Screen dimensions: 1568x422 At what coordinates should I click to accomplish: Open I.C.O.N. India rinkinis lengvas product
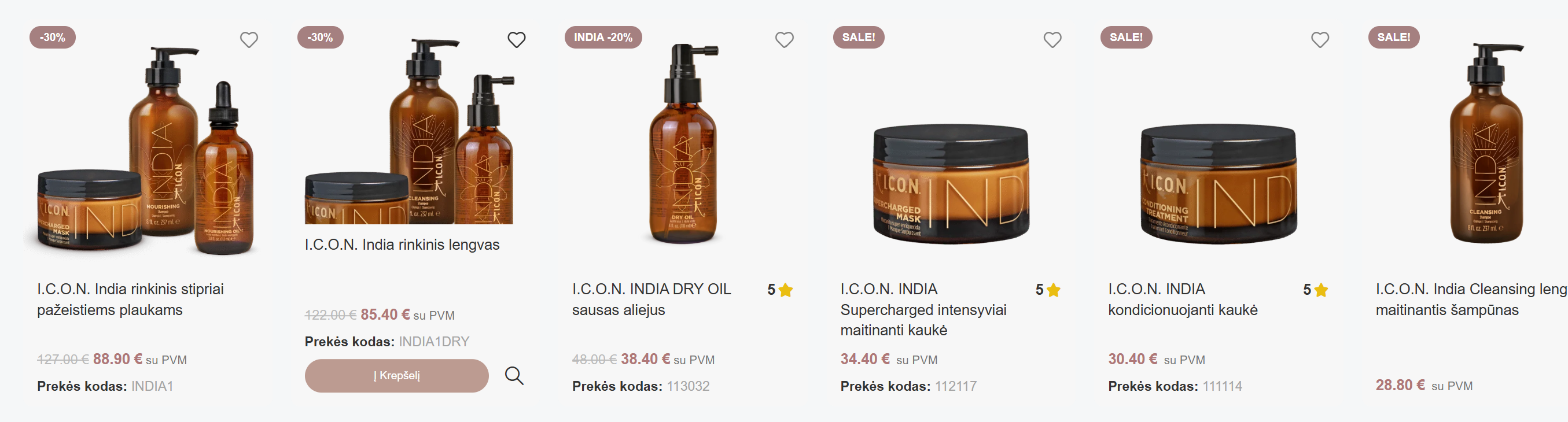(402, 245)
